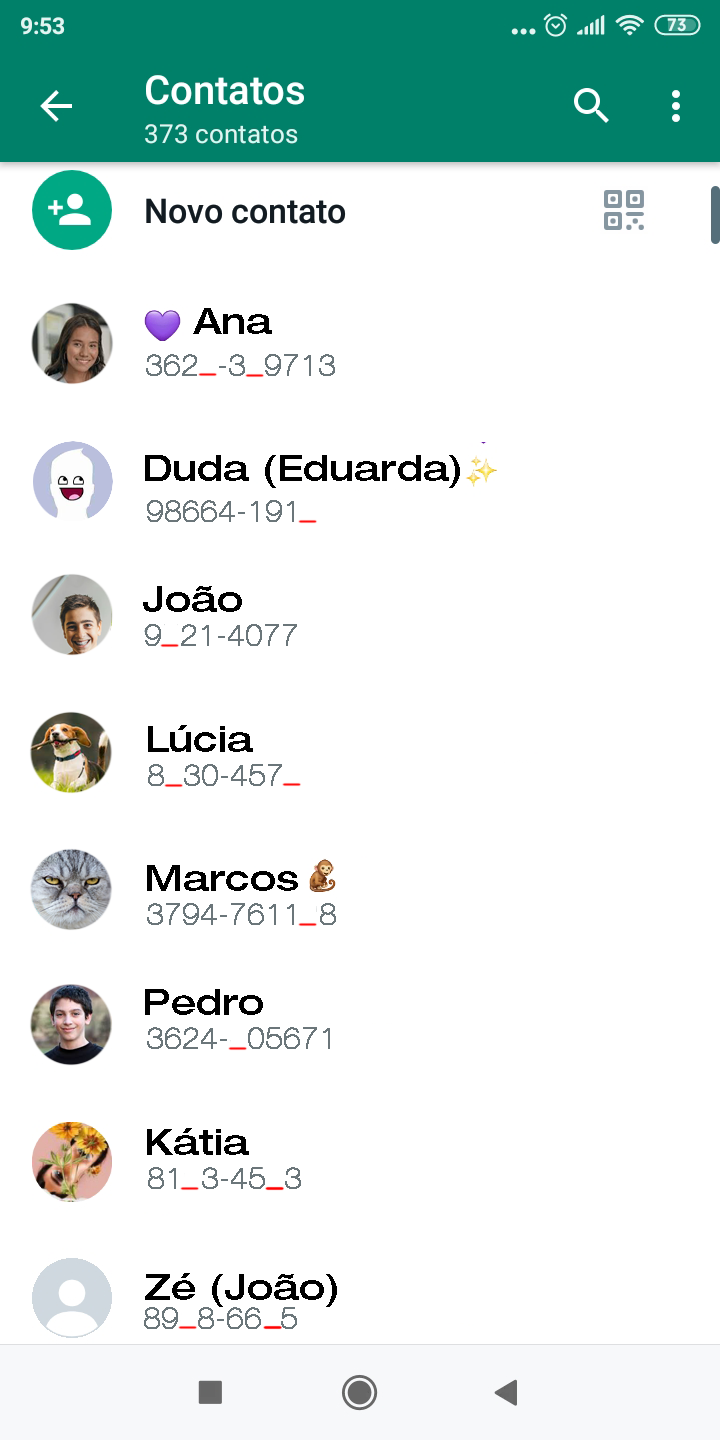This screenshot has height=1440, width=720.
Task: Go to home via system navigation
Action: (x=359, y=1392)
